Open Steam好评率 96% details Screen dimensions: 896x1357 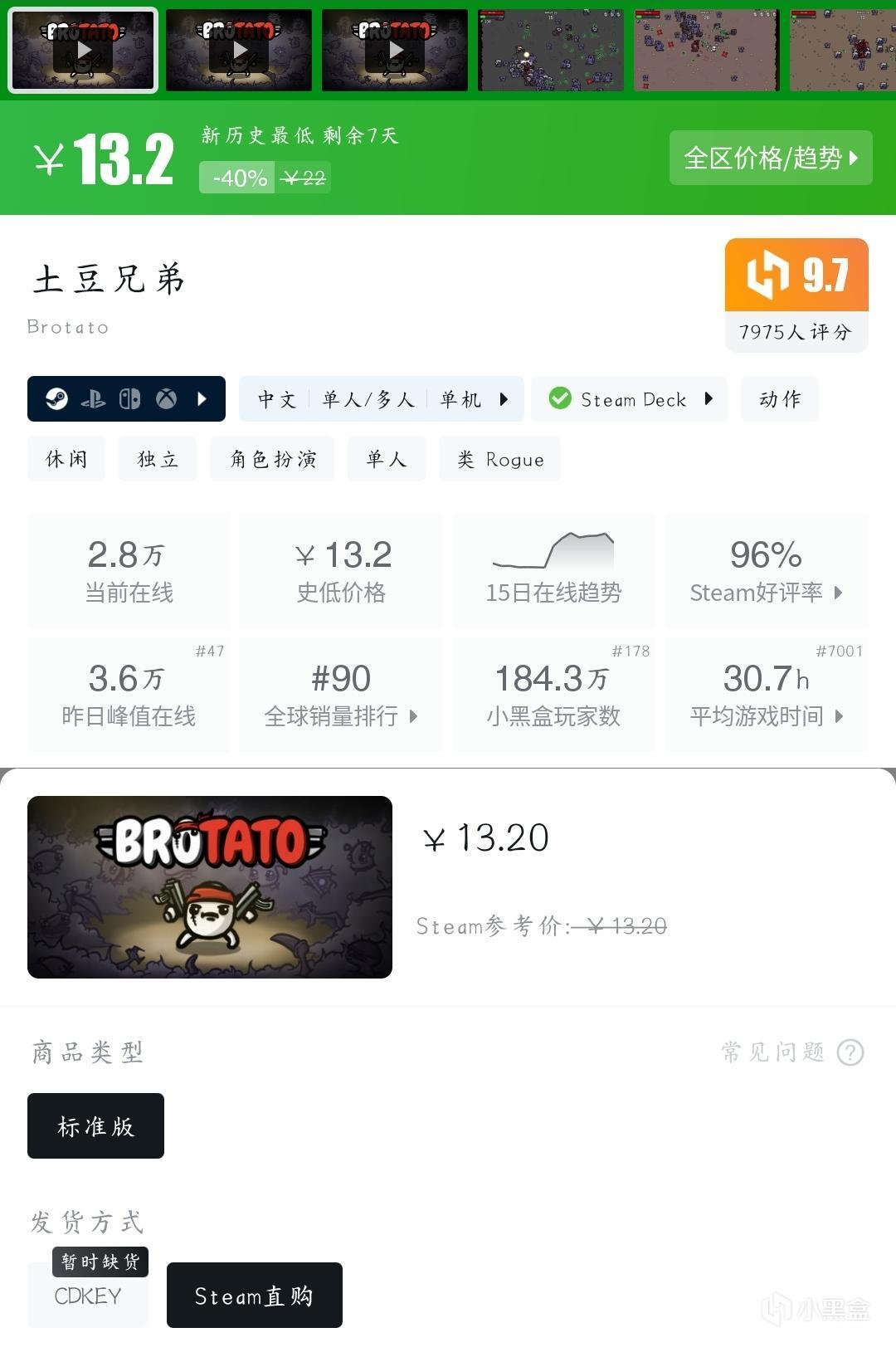[766, 571]
